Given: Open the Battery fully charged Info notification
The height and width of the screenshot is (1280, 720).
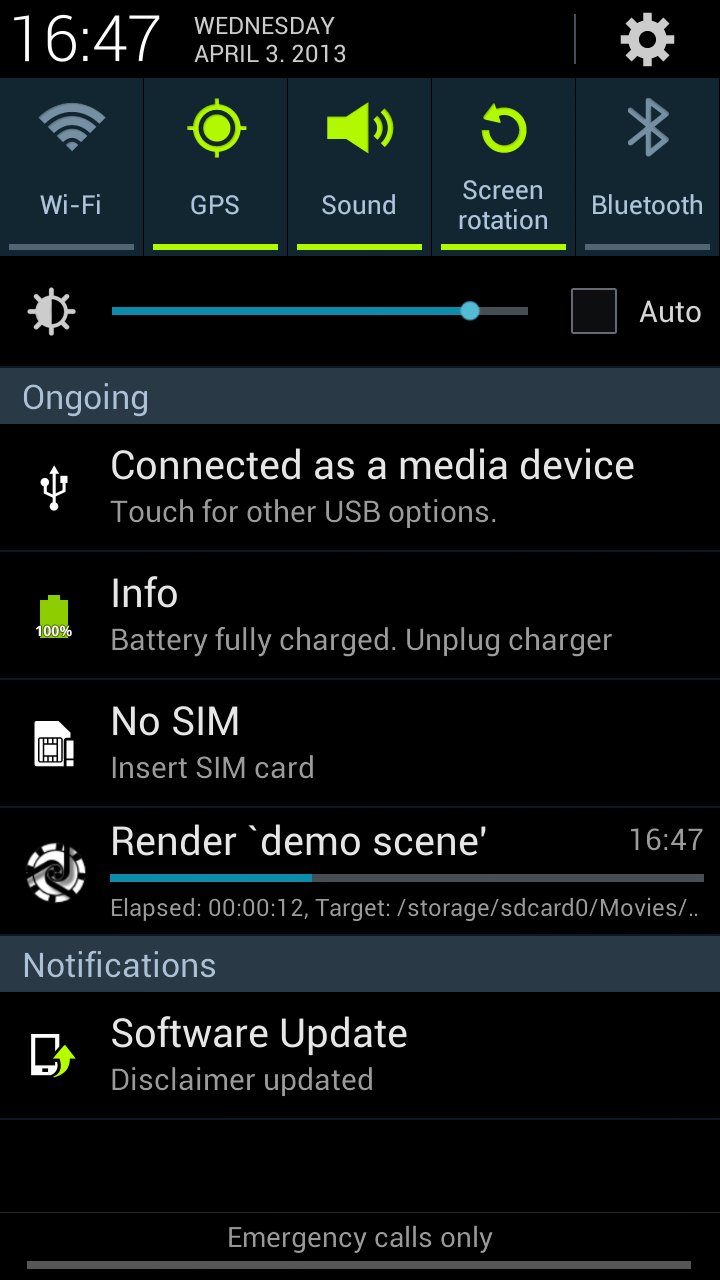Looking at the screenshot, I should [x=360, y=615].
